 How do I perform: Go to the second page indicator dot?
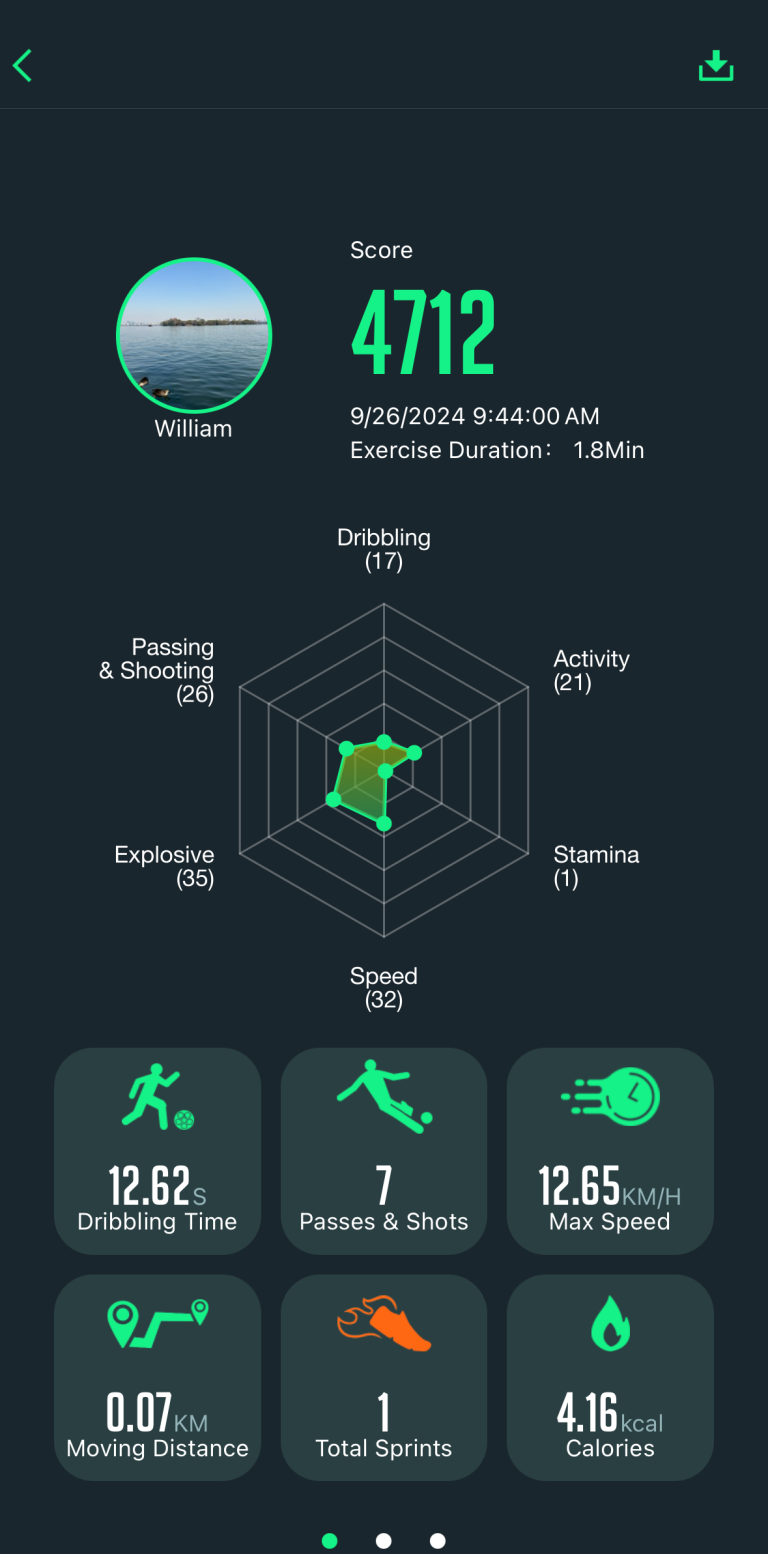383,1541
